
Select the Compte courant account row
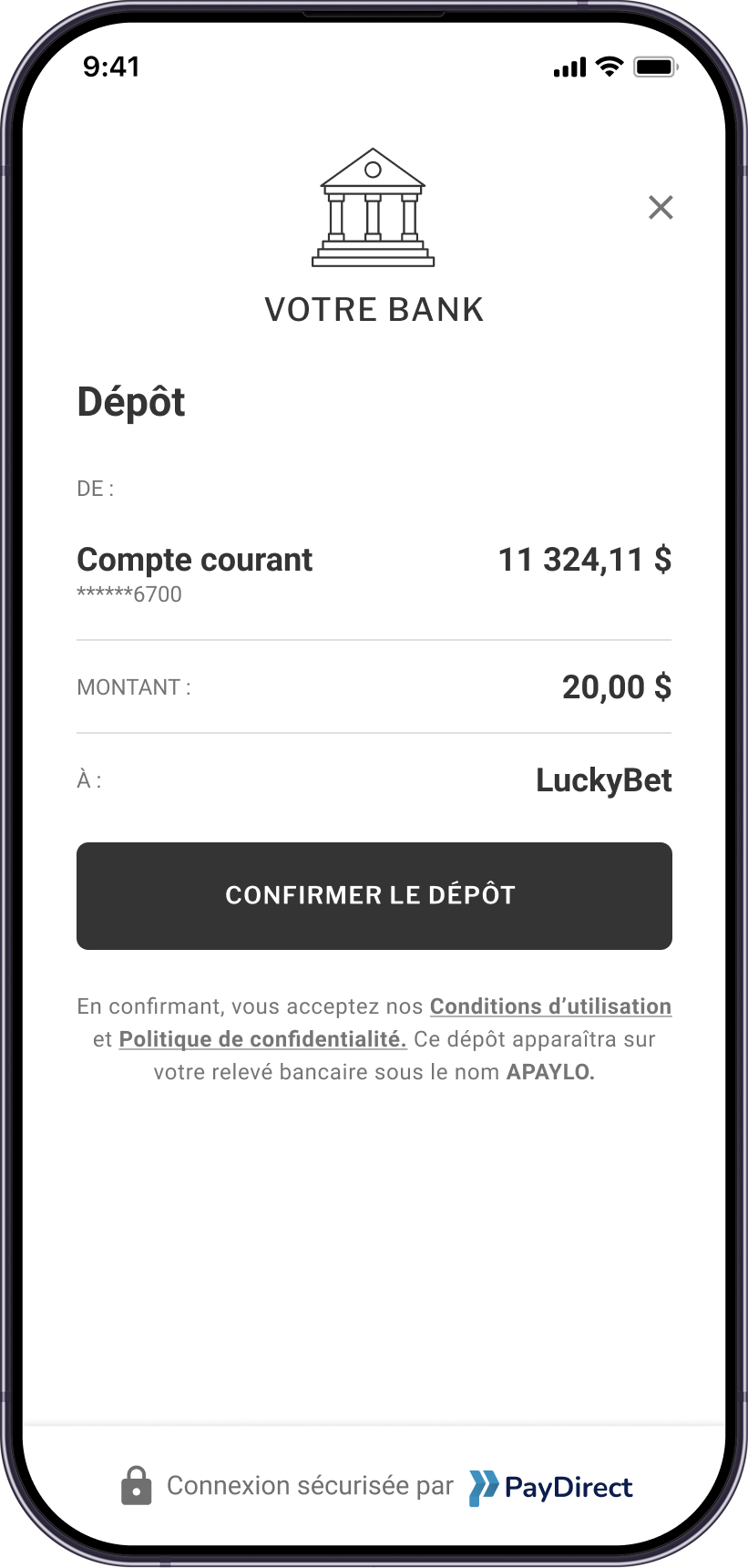(x=195, y=559)
